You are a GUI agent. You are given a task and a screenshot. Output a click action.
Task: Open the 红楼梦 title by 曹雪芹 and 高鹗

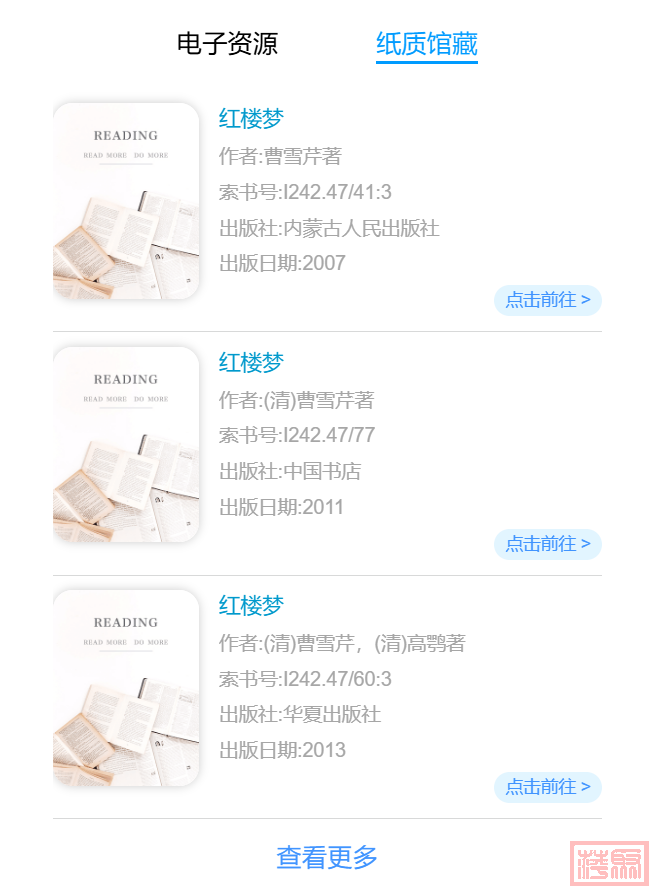251,606
